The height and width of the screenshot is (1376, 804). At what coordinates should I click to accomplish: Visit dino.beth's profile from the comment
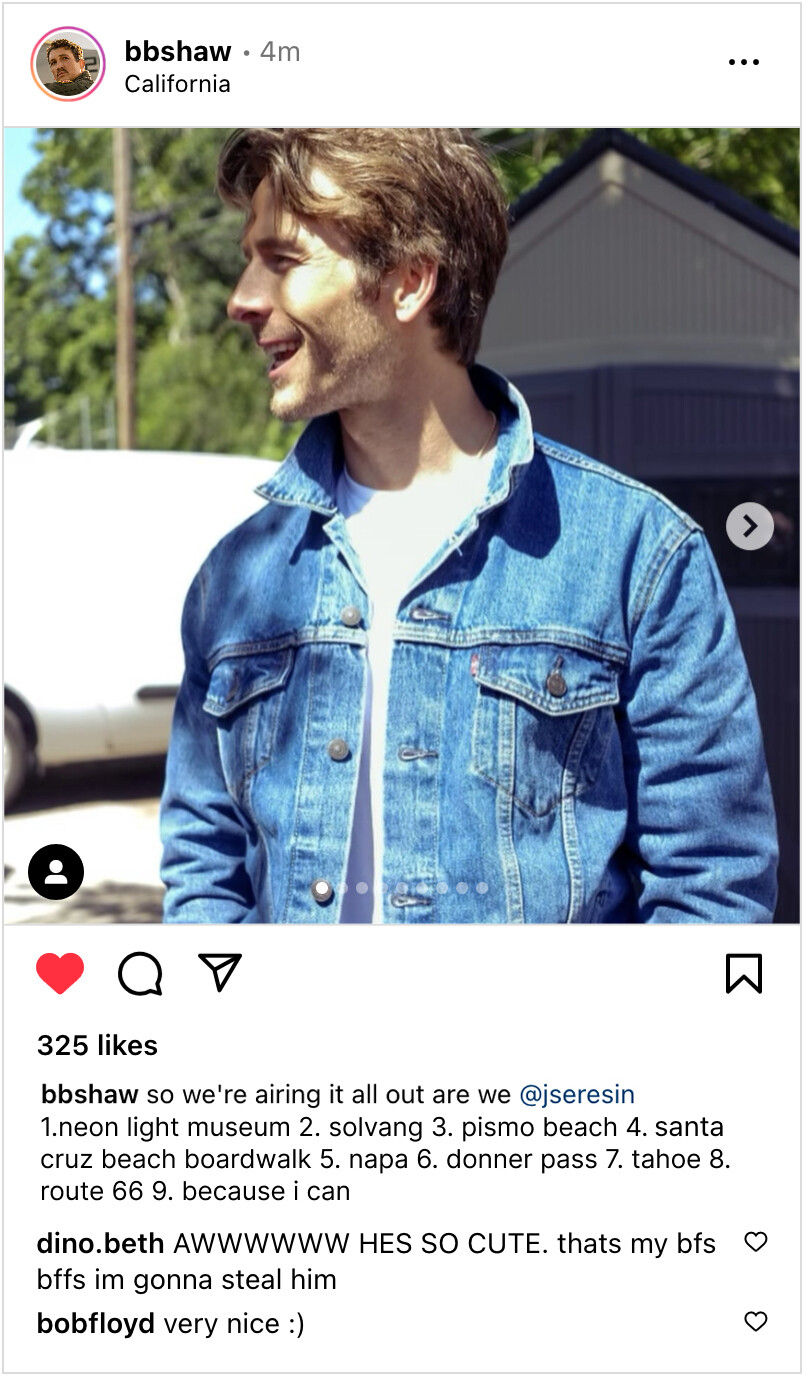coord(100,1243)
